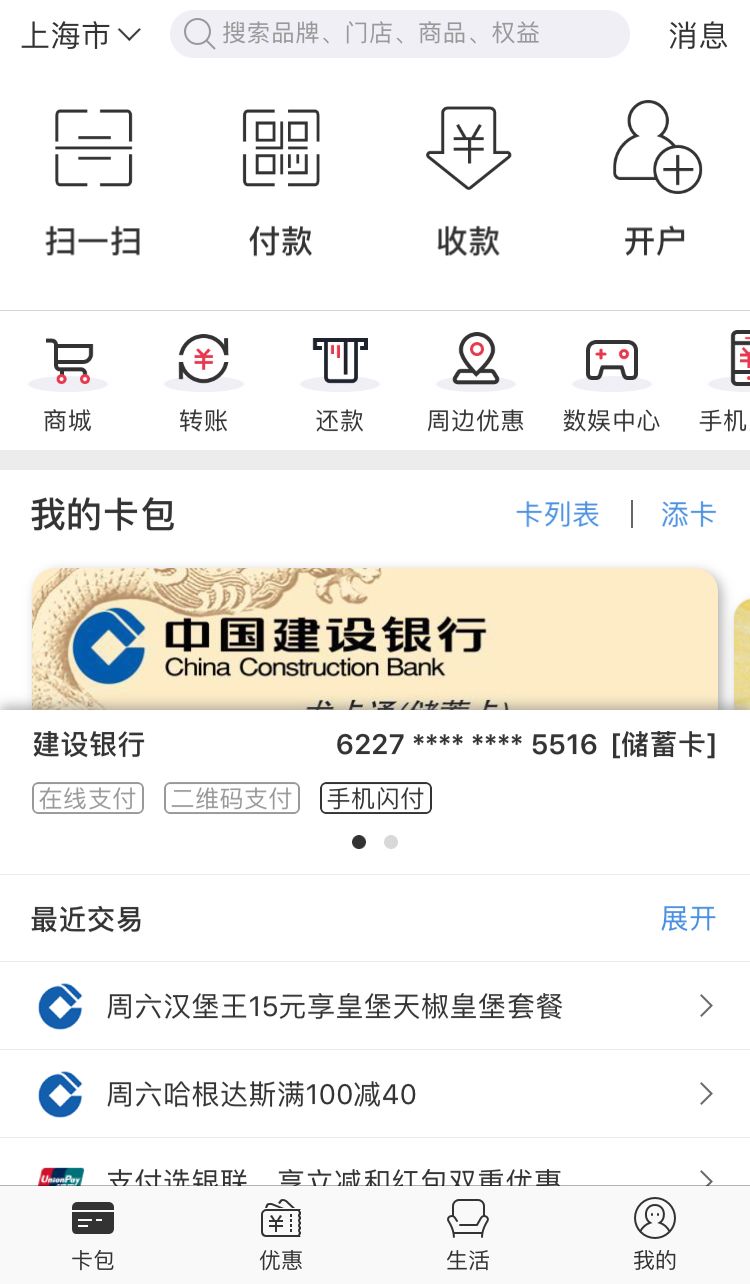
Task: View 周边优惠 nearby deals
Action: point(476,382)
